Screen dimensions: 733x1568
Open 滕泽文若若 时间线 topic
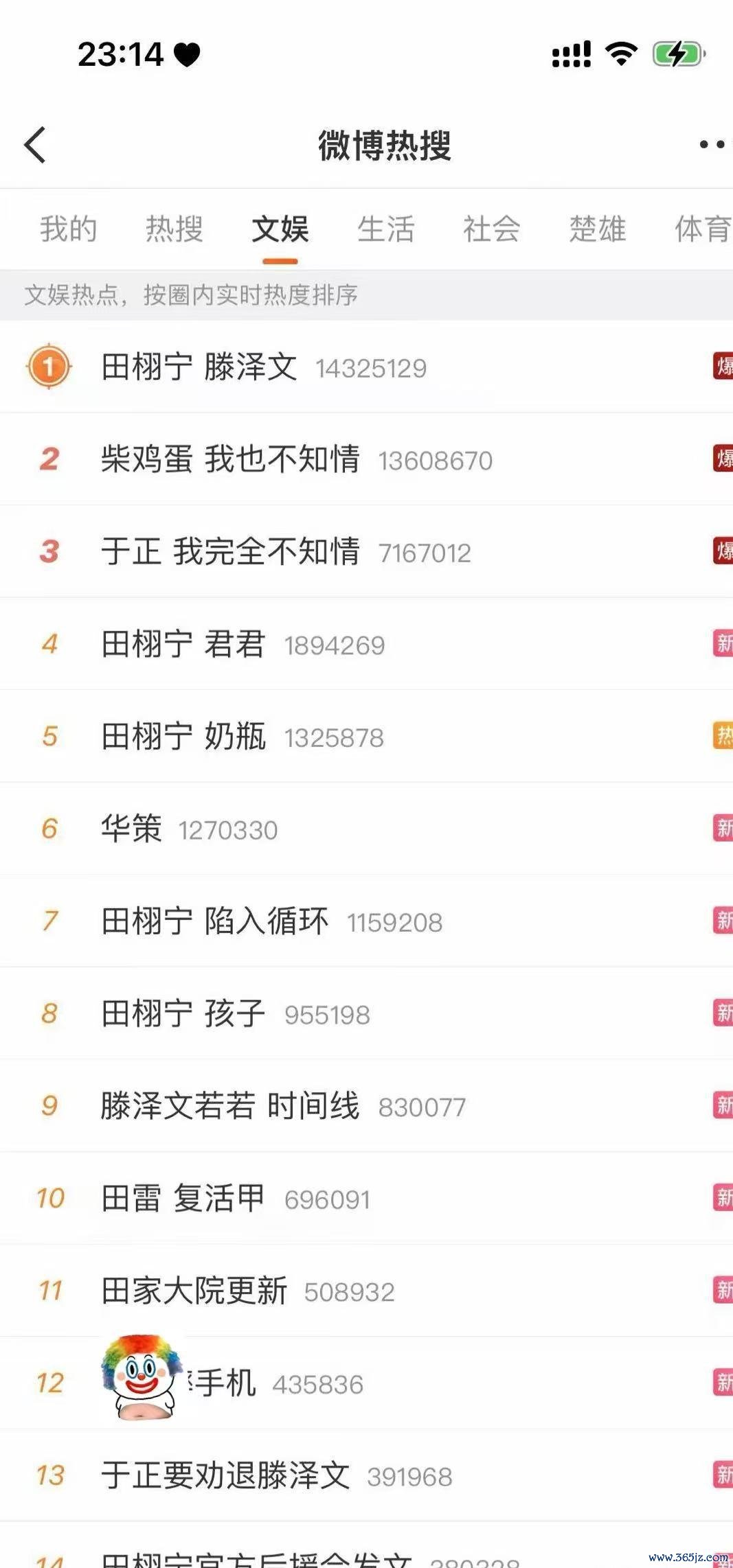point(366,1106)
